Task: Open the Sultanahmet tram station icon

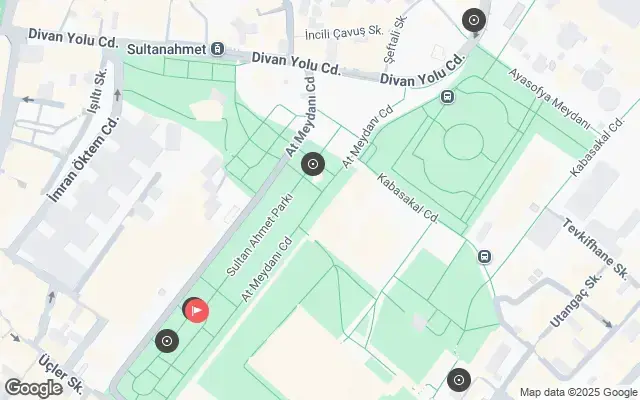Action: [217, 49]
